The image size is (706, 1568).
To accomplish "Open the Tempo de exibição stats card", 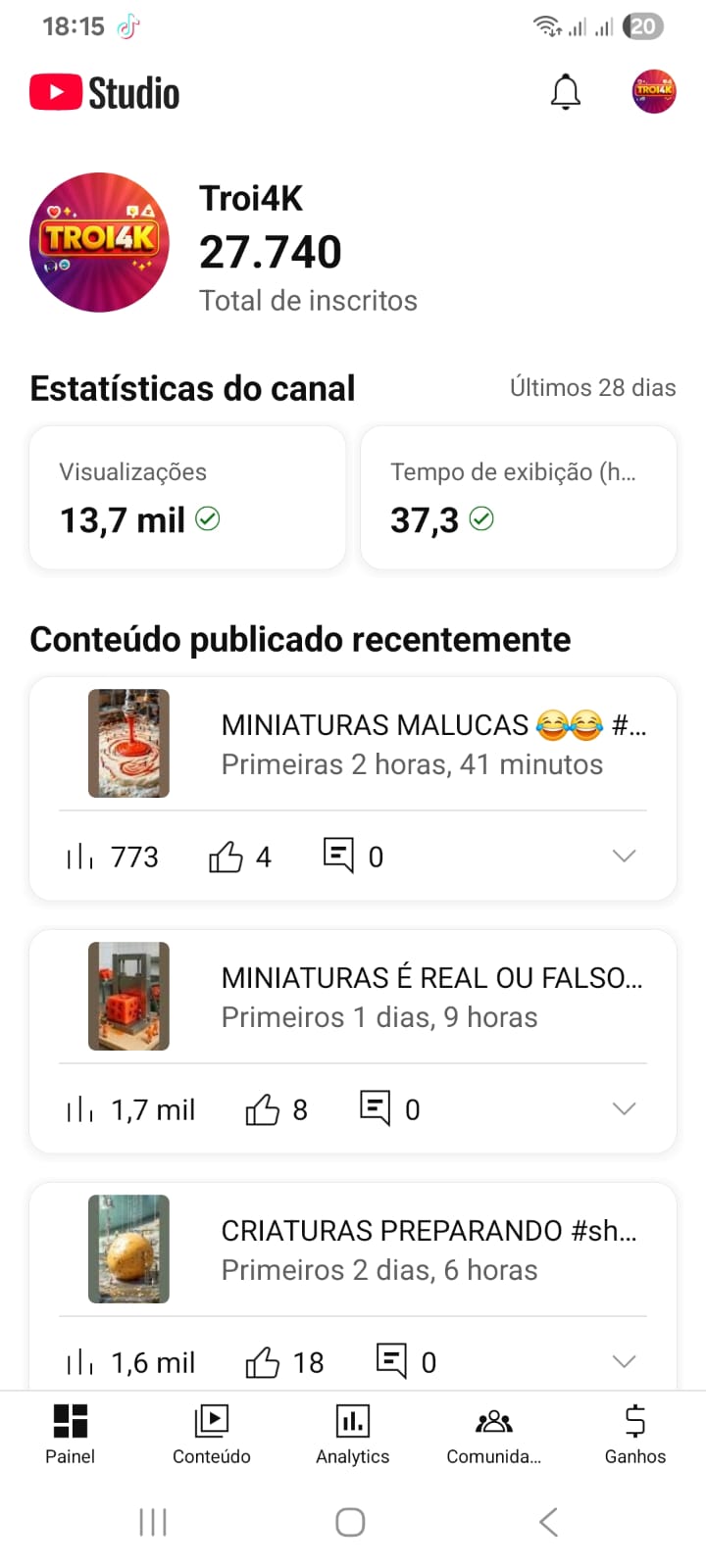I will tap(518, 498).
